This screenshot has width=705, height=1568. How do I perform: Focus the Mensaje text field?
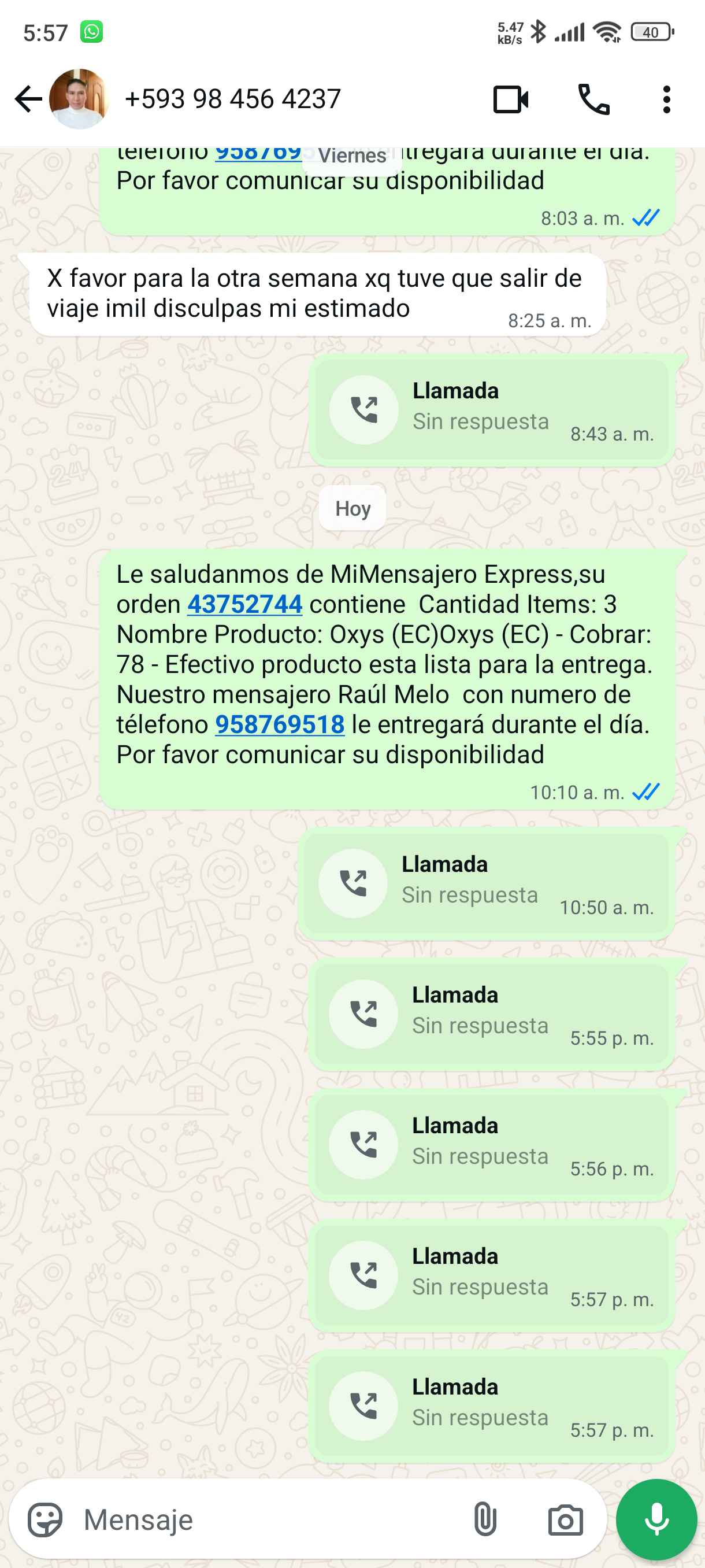268,1519
